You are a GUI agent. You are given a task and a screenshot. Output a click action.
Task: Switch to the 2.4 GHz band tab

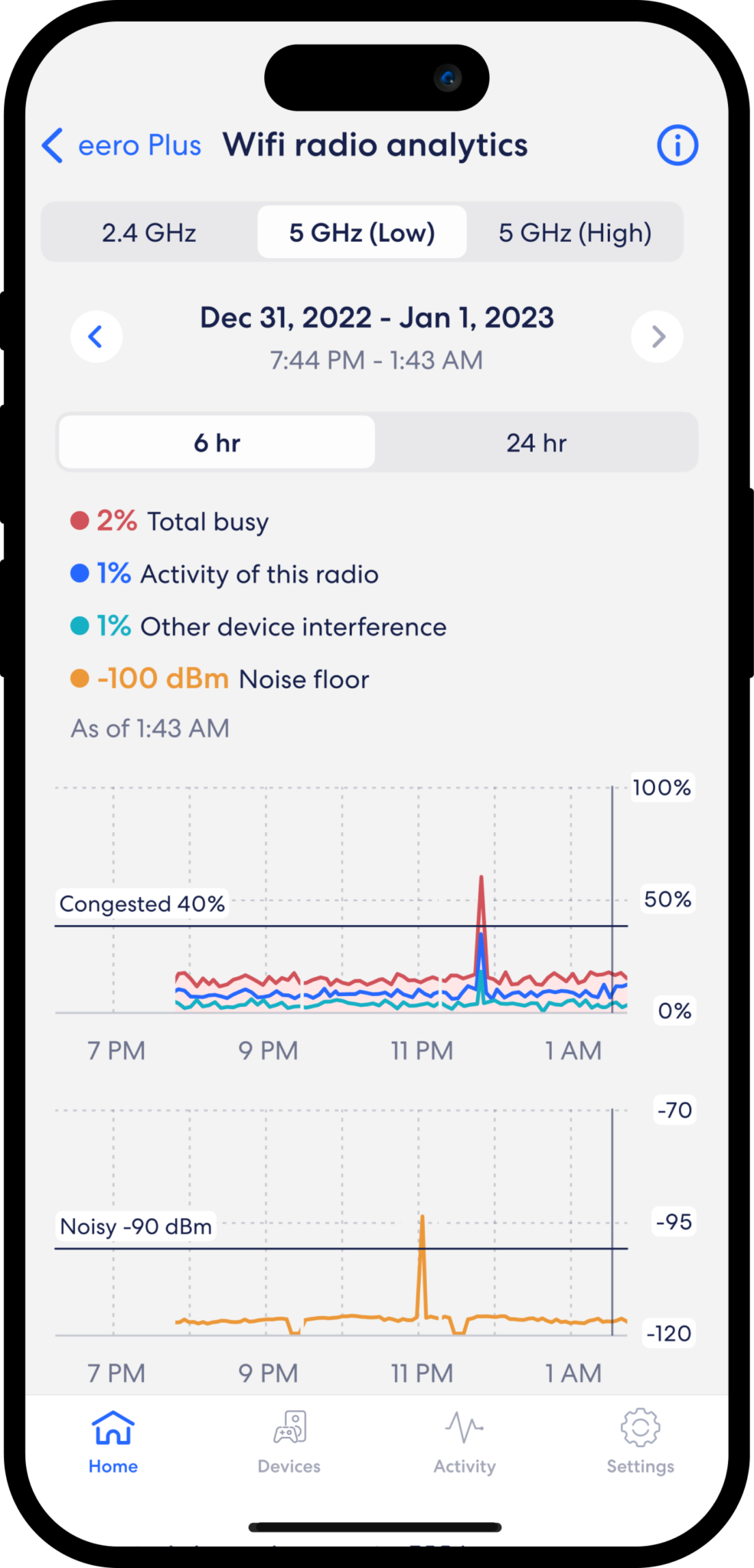pyautogui.click(x=149, y=232)
